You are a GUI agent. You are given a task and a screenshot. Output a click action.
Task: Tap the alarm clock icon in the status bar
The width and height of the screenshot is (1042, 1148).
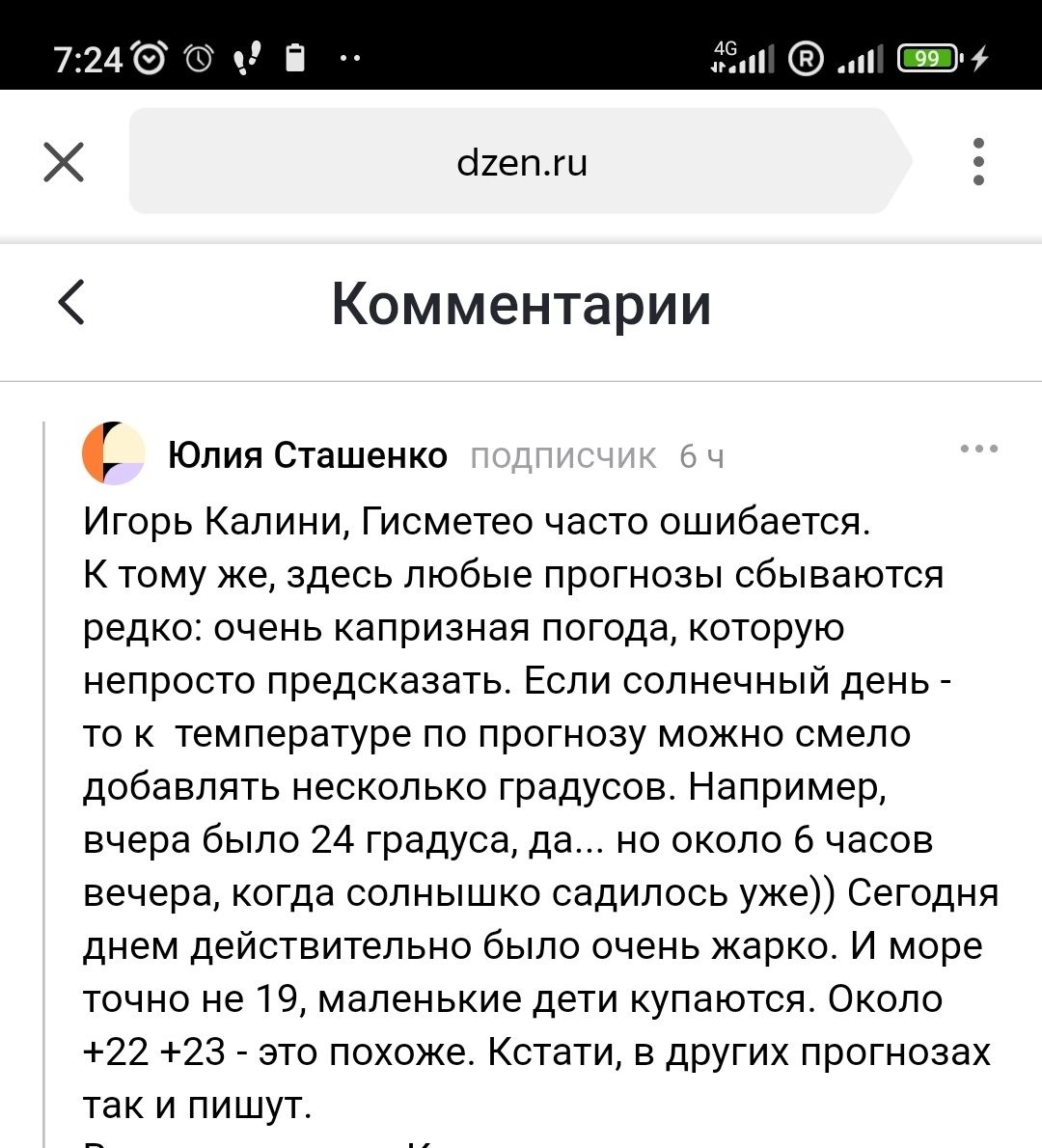pos(147,58)
